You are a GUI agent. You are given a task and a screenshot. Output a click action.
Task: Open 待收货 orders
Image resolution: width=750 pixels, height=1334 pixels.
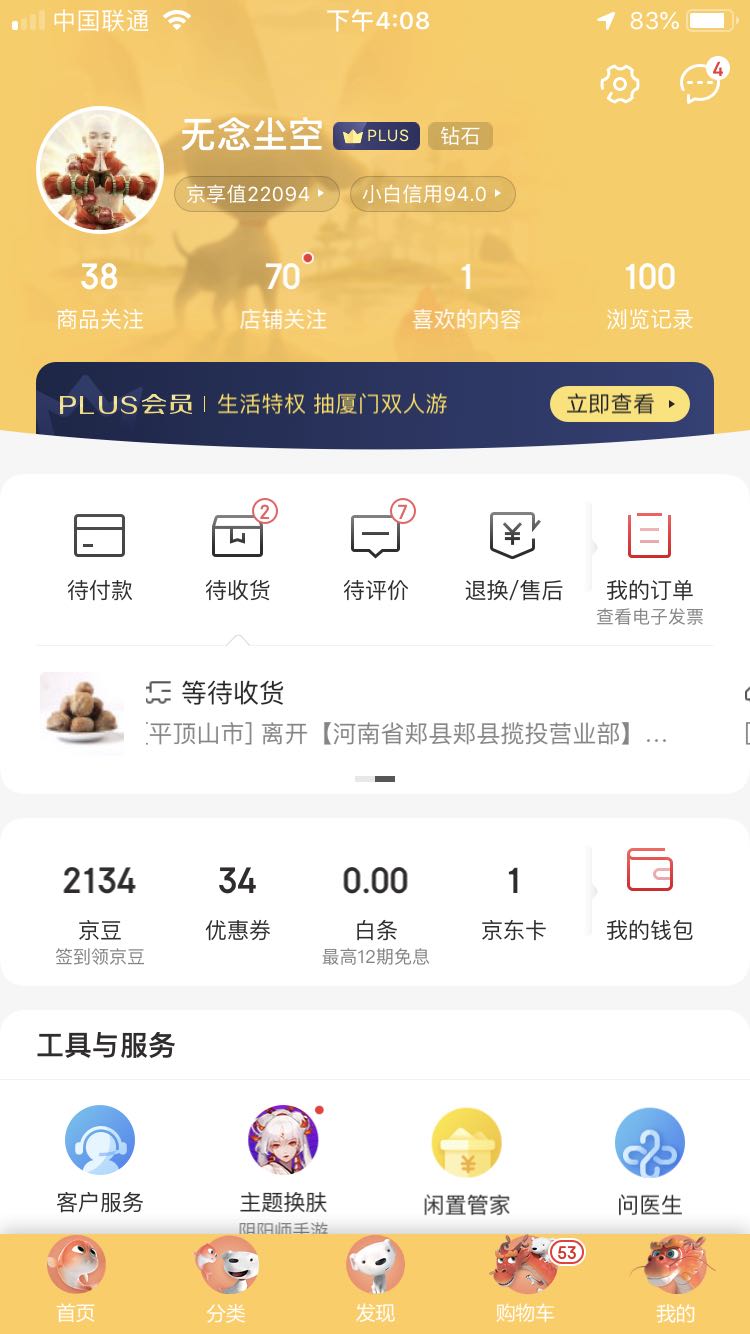pos(238,557)
